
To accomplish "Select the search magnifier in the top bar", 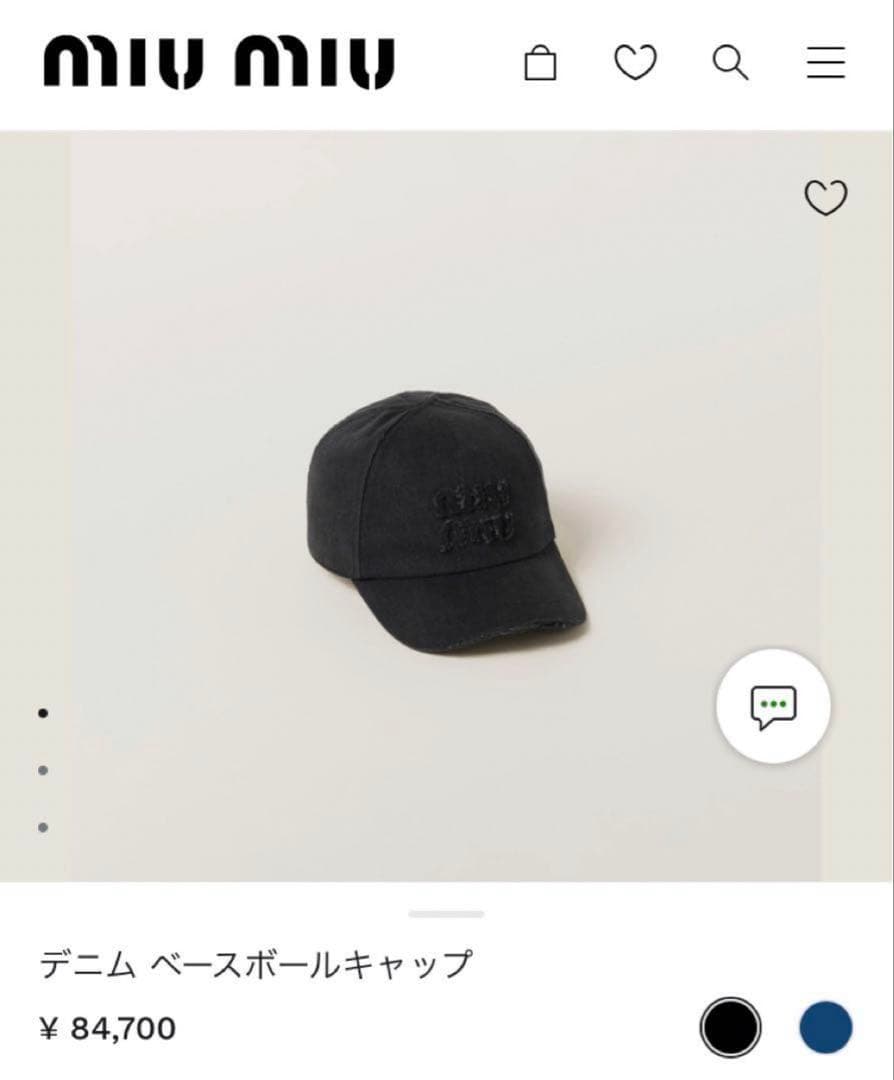I will 731,64.
